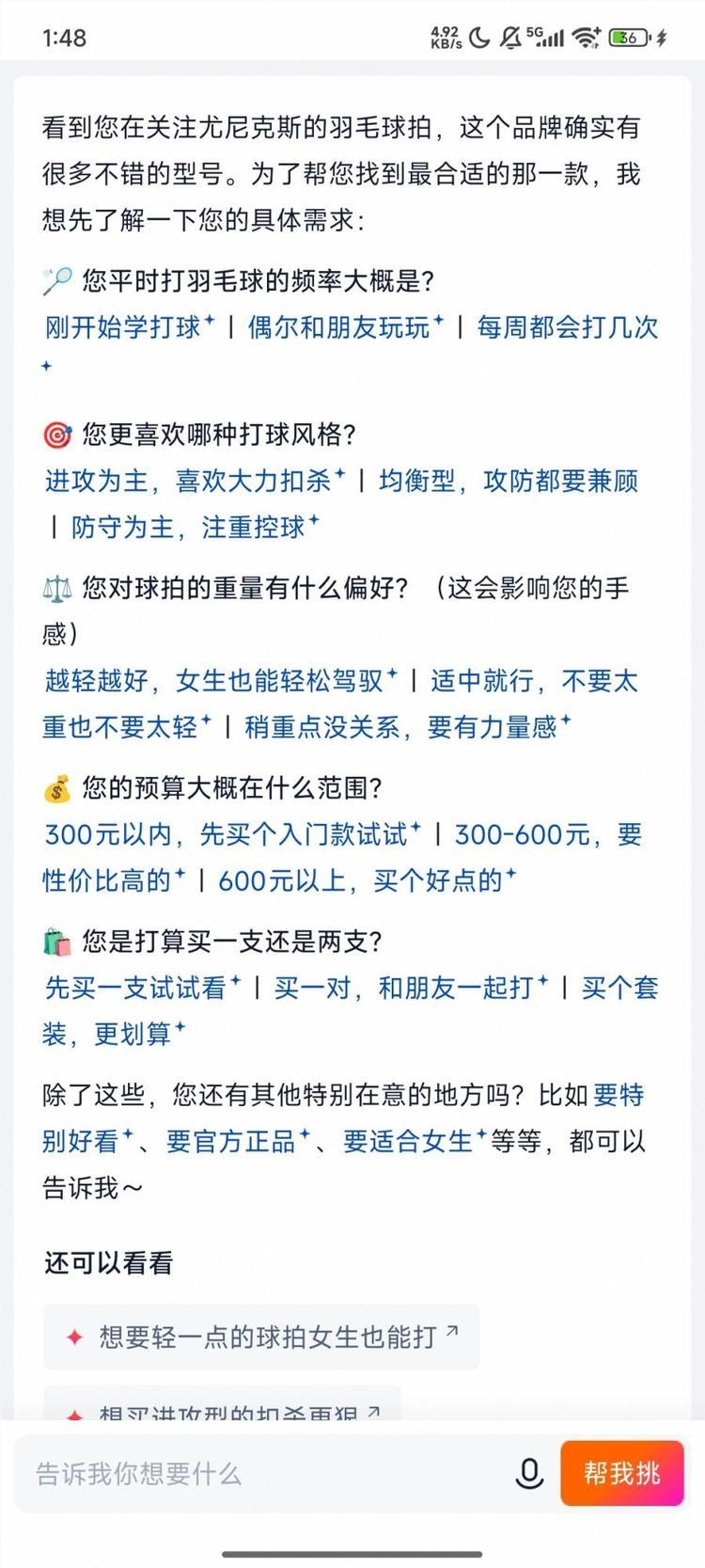
Task: Tap the money bag emoji beside the budget question
Action: pos(57,788)
